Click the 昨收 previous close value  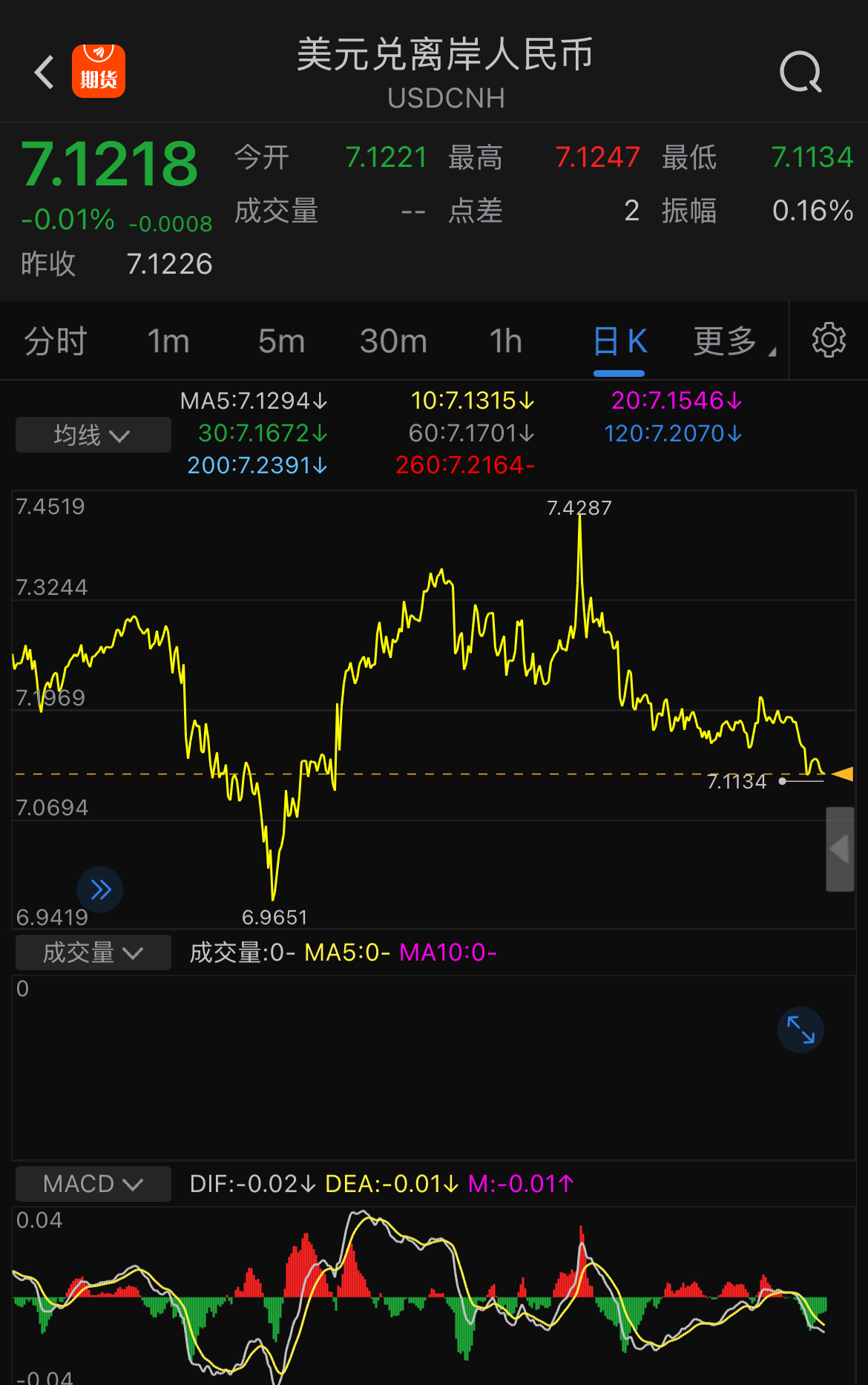169,264
